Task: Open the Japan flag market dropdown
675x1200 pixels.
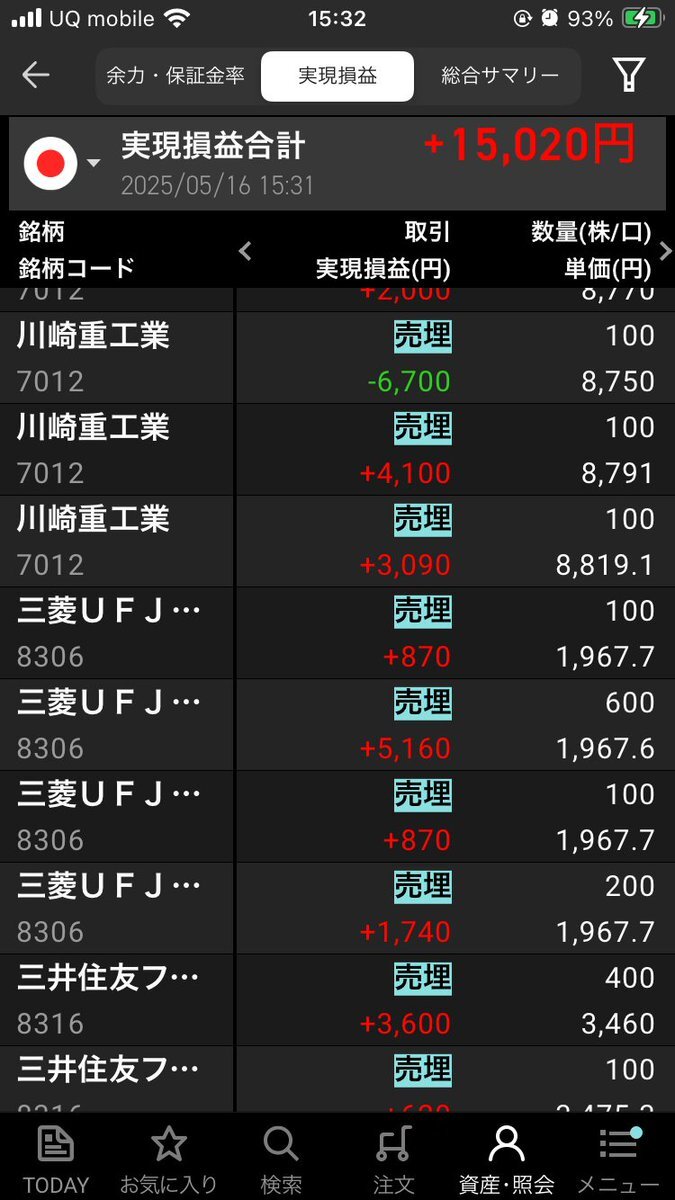Action: pos(60,164)
